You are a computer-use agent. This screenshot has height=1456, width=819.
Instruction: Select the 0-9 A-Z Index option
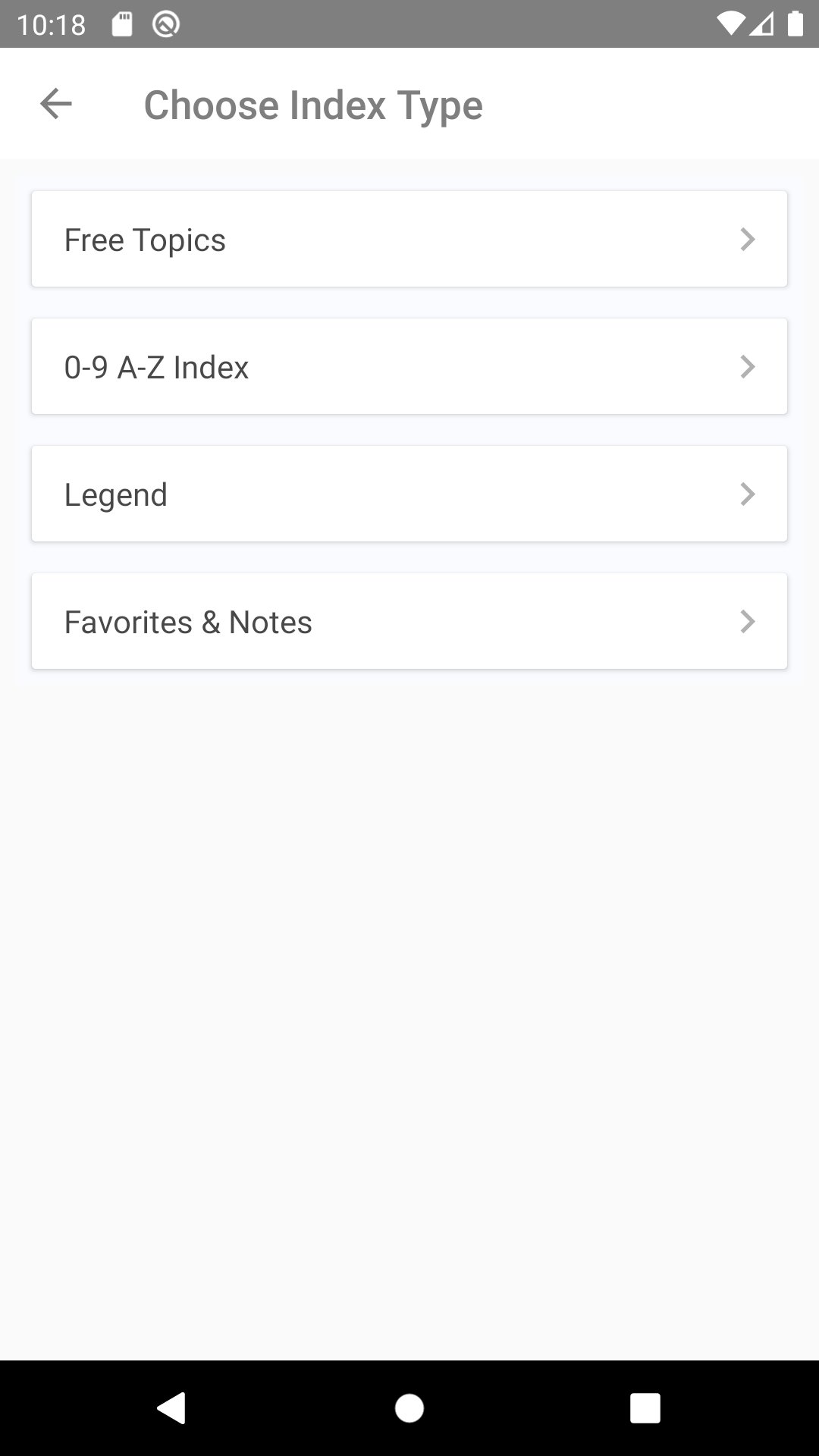409,366
